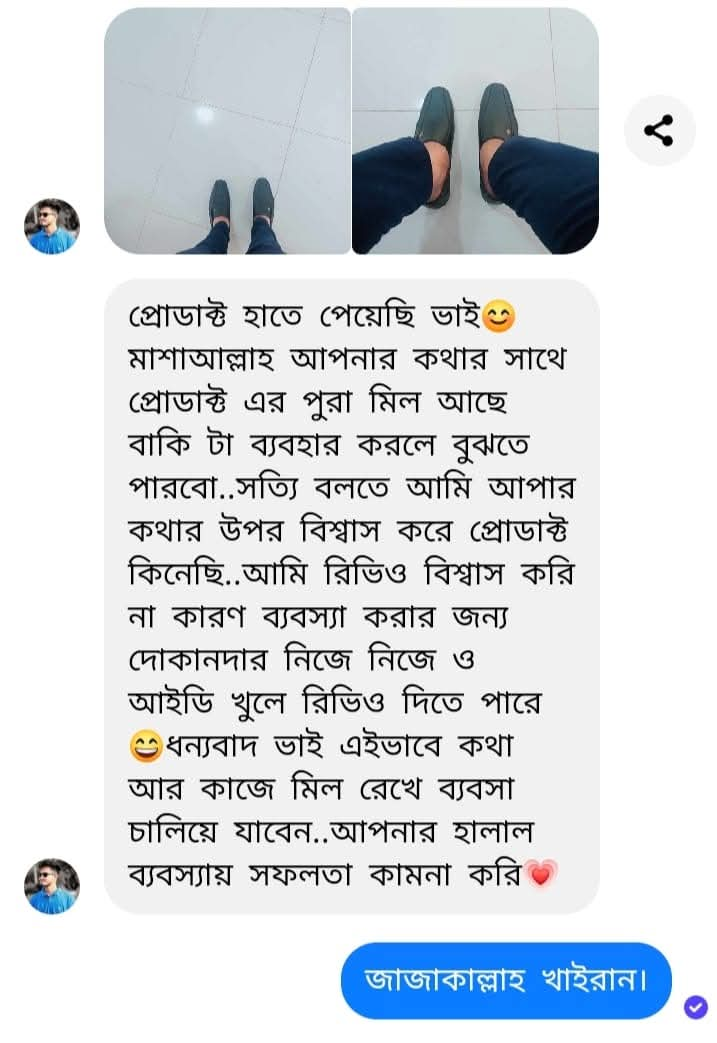717x1043 pixels.
Task: Tap sender's avatar beside the long review message
Action: tap(52, 886)
